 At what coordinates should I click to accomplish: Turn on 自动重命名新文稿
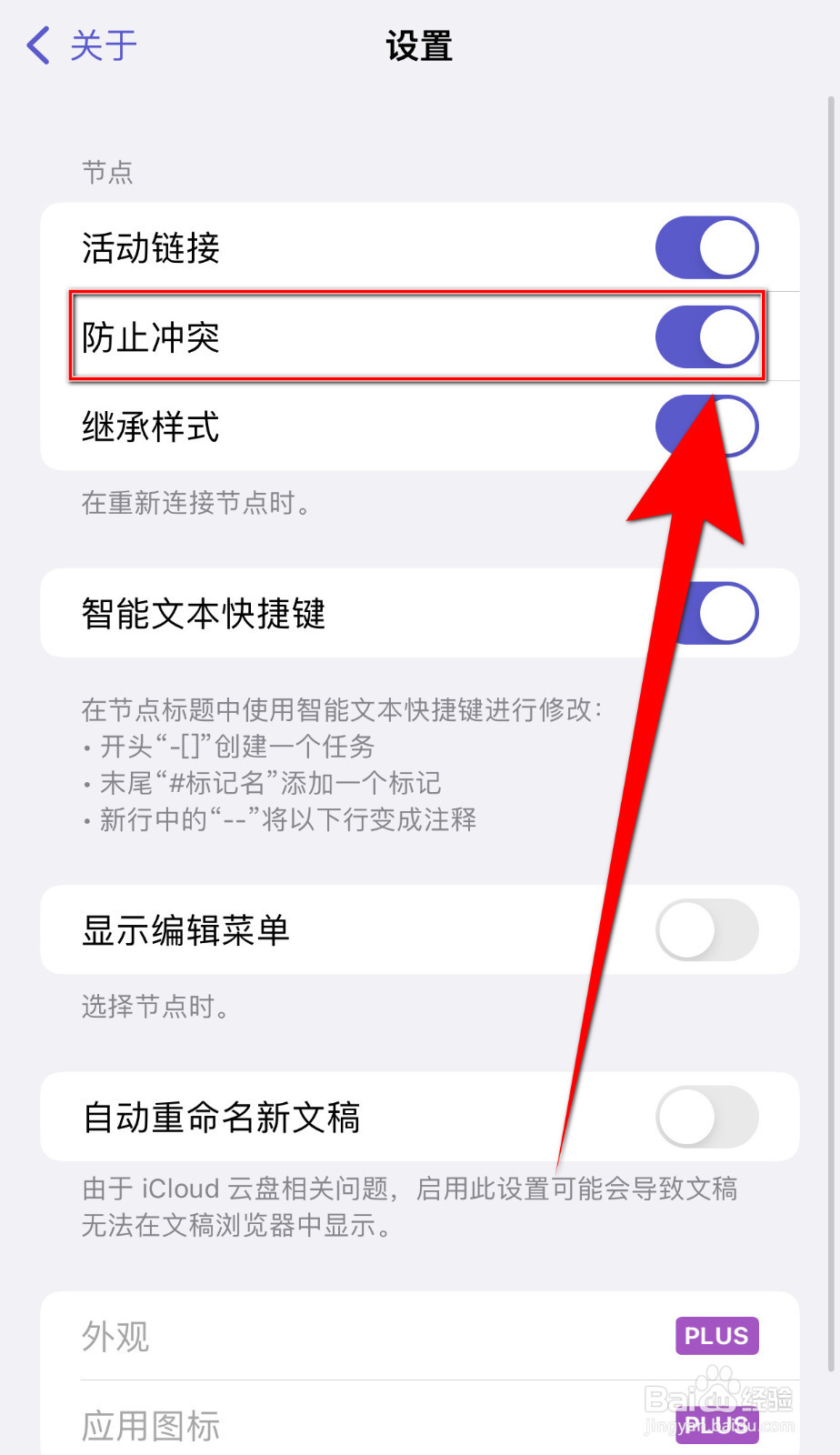point(706,1118)
